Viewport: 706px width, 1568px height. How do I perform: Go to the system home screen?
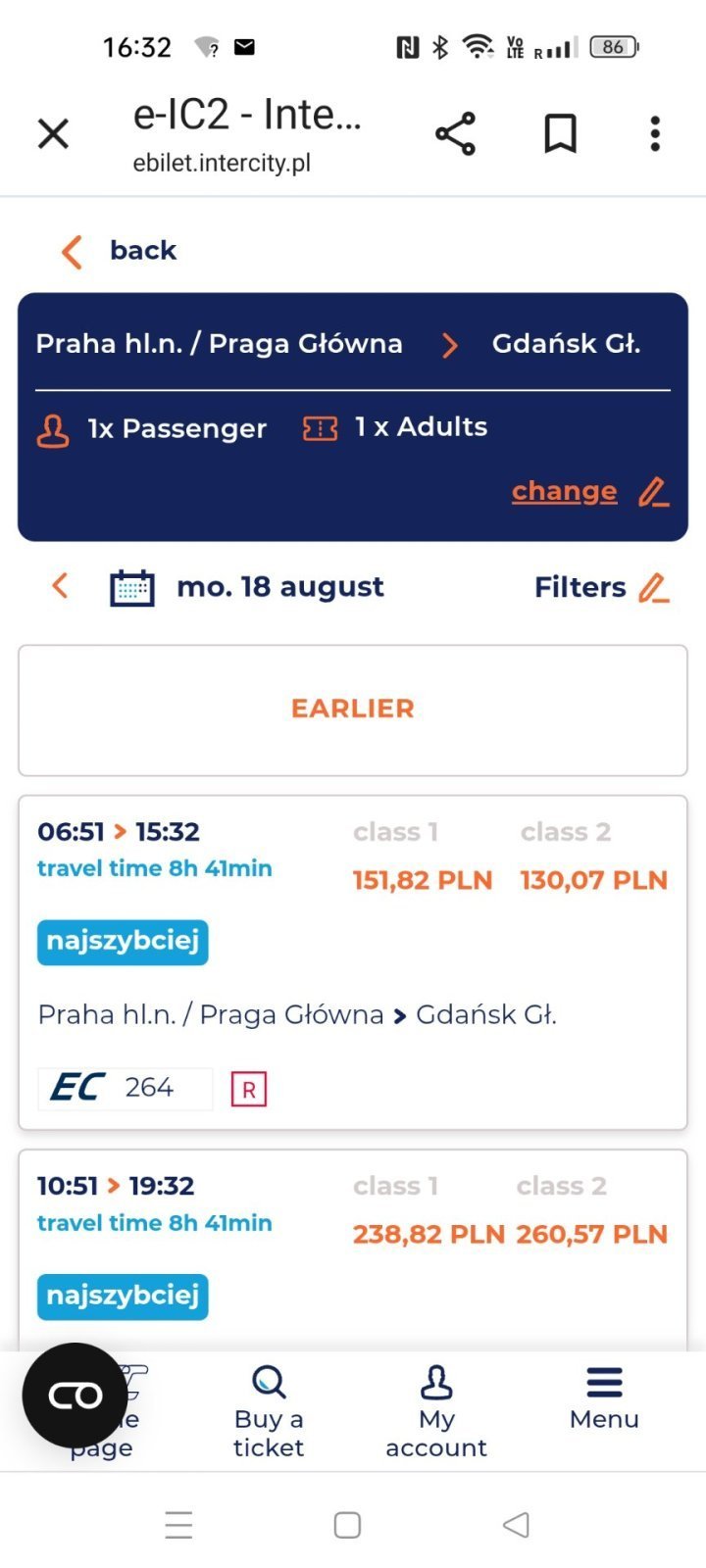(x=347, y=1525)
